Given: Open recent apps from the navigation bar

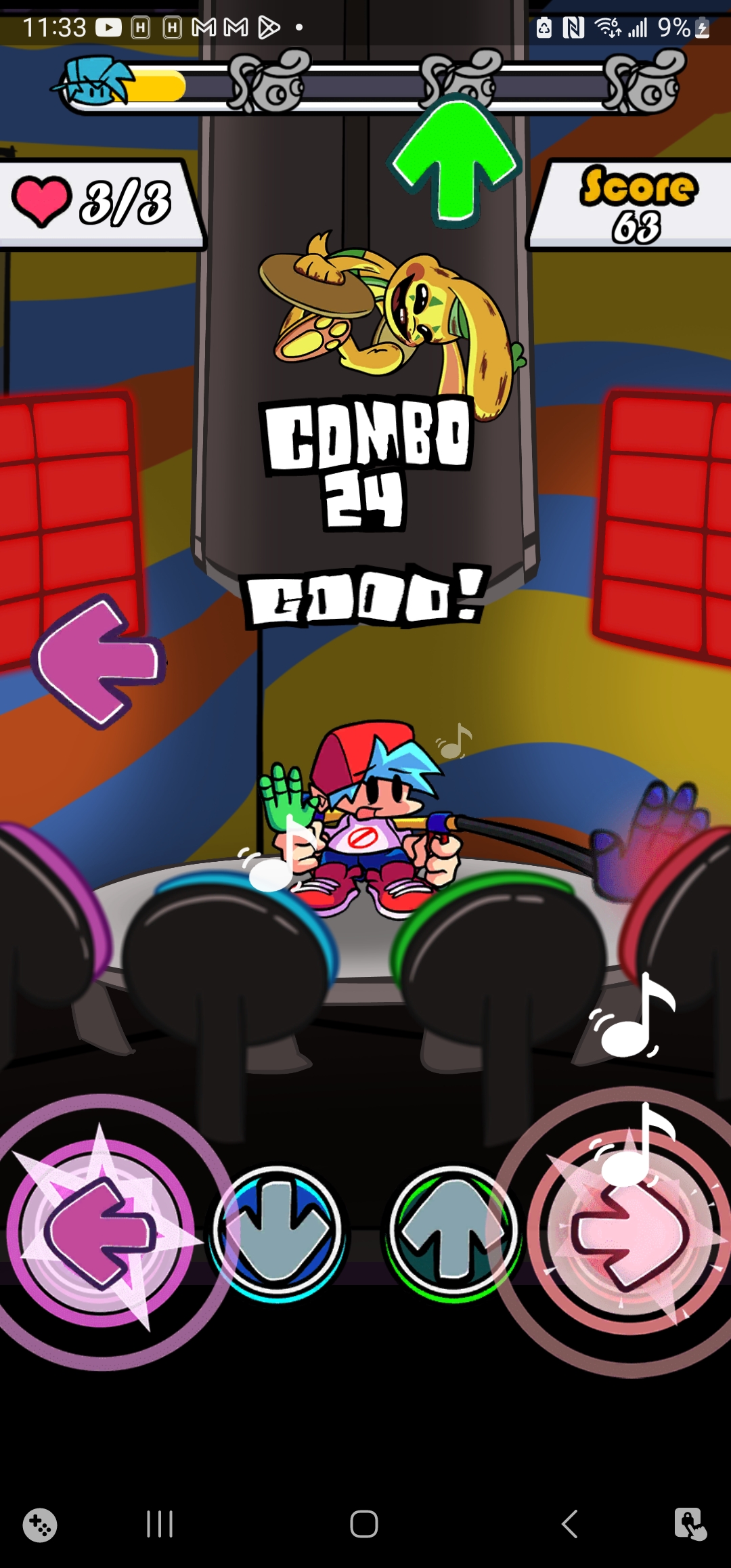Looking at the screenshot, I should pyautogui.click(x=160, y=1524).
